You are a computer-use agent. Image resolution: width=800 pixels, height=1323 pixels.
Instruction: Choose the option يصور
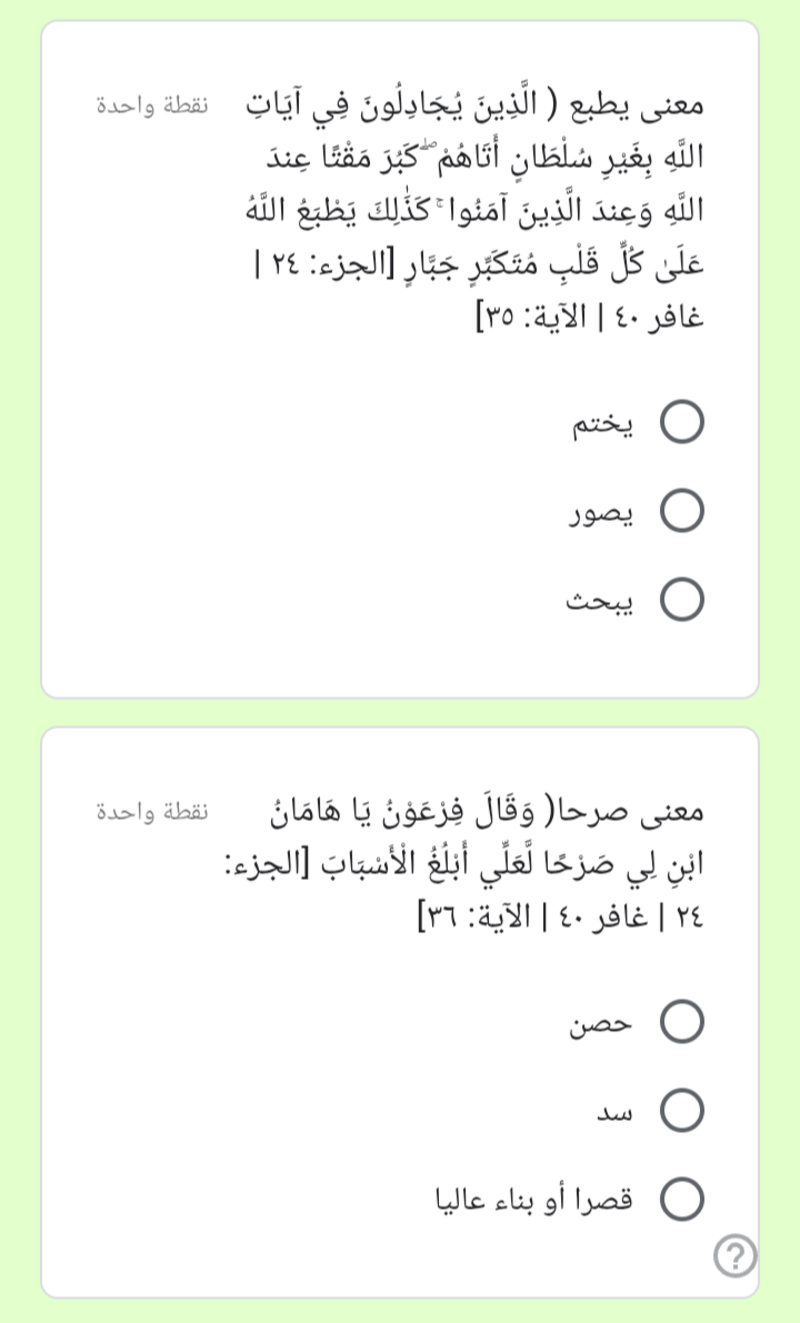(x=686, y=510)
